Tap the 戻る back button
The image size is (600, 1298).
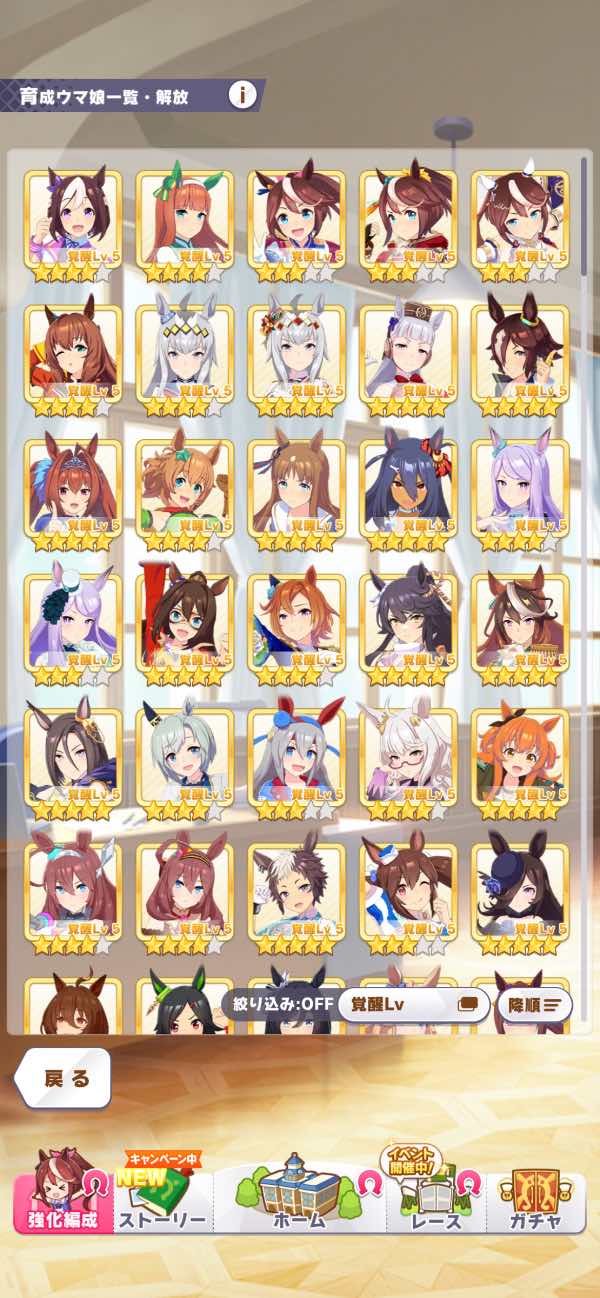pyautogui.click(x=64, y=1078)
